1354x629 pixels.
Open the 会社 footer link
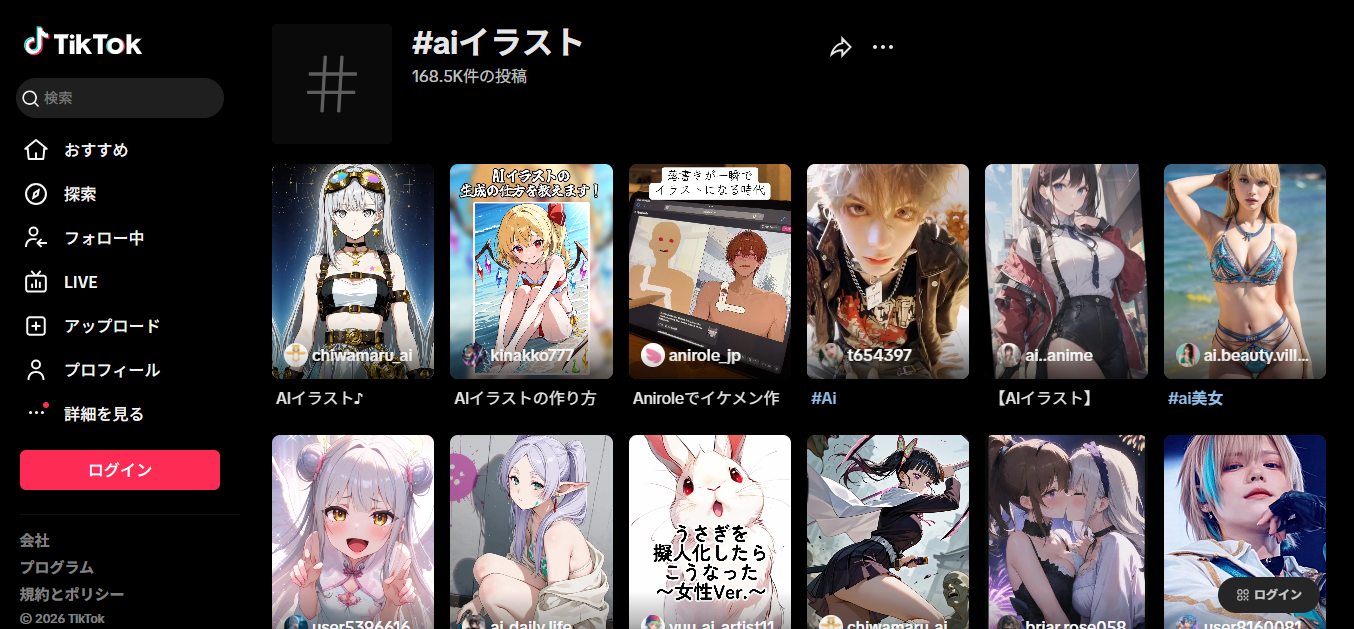click(x=35, y=540)
